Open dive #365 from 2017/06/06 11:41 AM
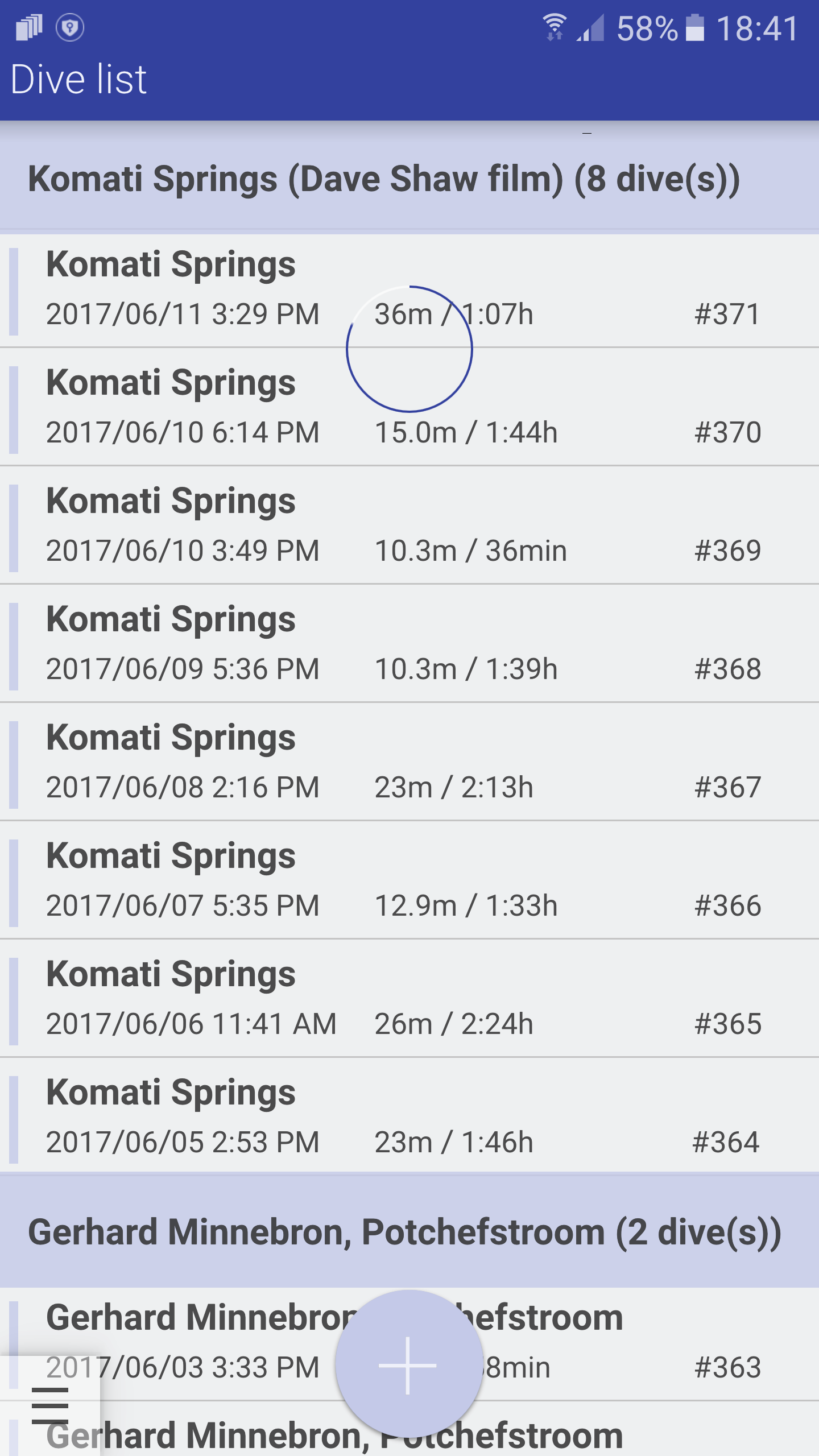The image size is (819, 1456). pos(409,999)
